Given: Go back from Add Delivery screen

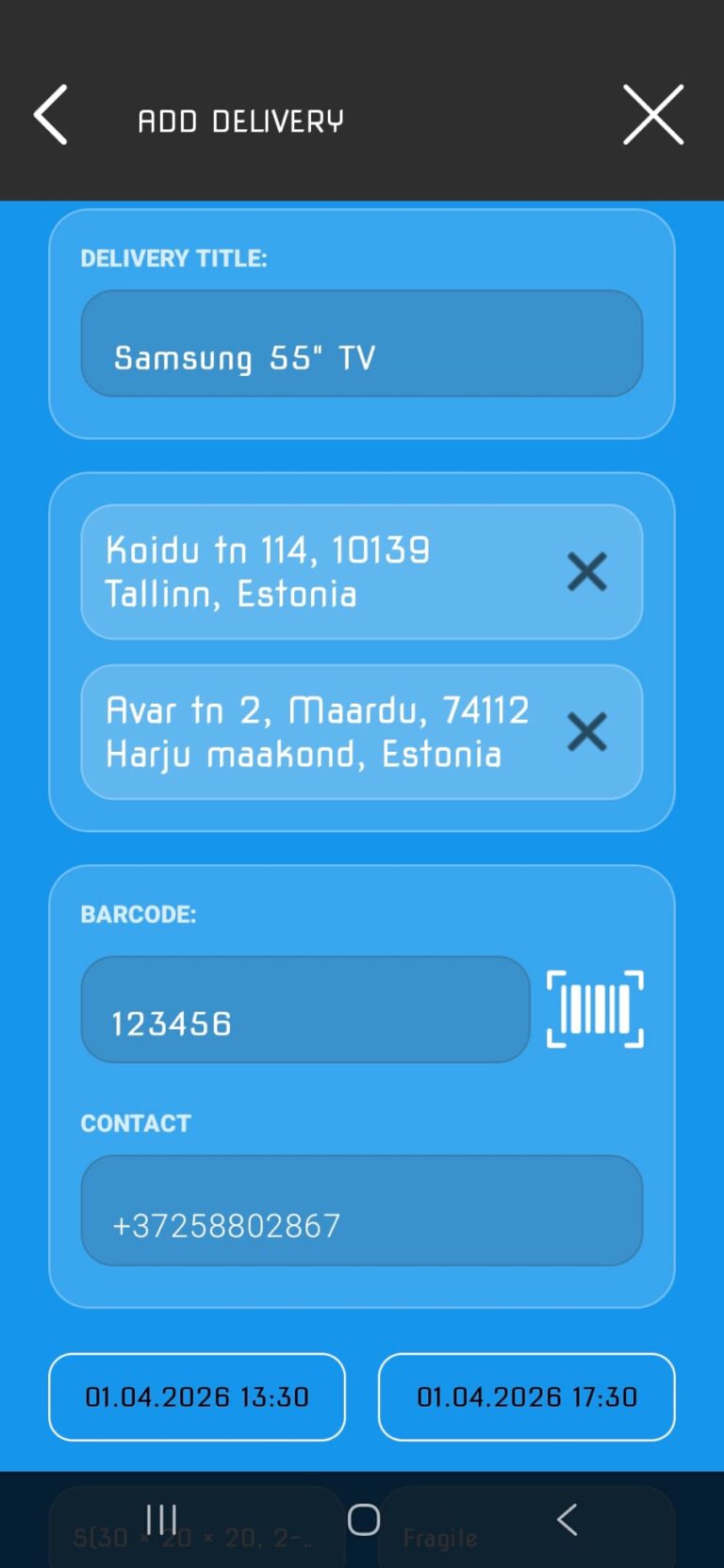Looking at the screenshot, I should click(51, 115).
